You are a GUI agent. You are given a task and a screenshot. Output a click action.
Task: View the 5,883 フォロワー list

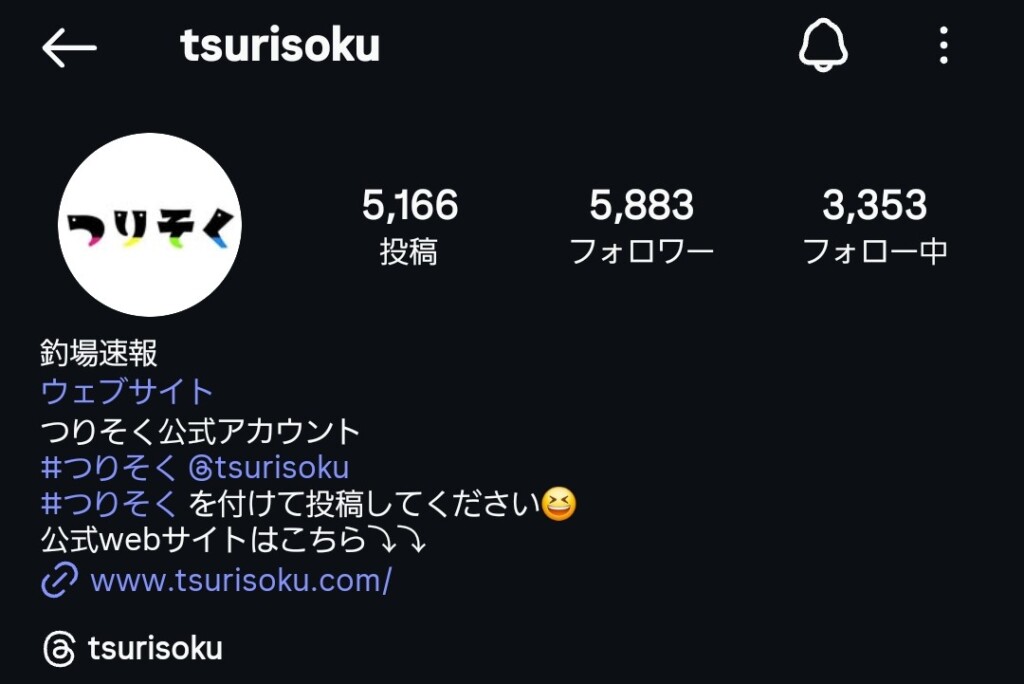coord(641,227)
